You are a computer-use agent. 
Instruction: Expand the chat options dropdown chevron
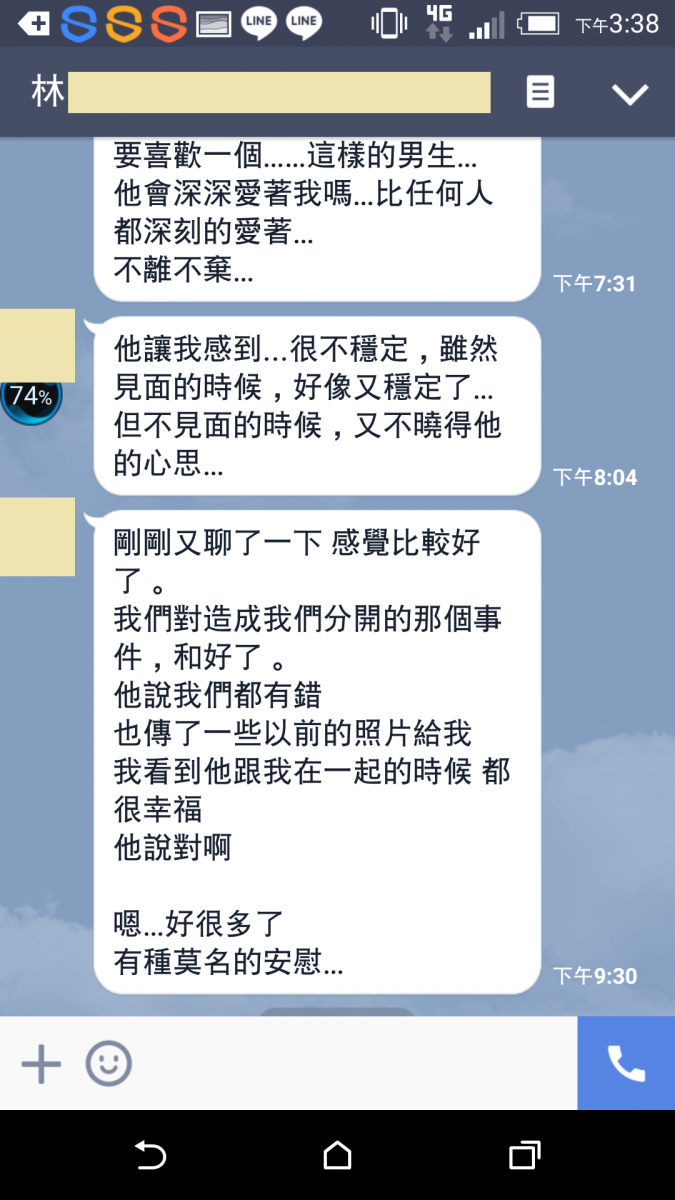pos(630,94)
